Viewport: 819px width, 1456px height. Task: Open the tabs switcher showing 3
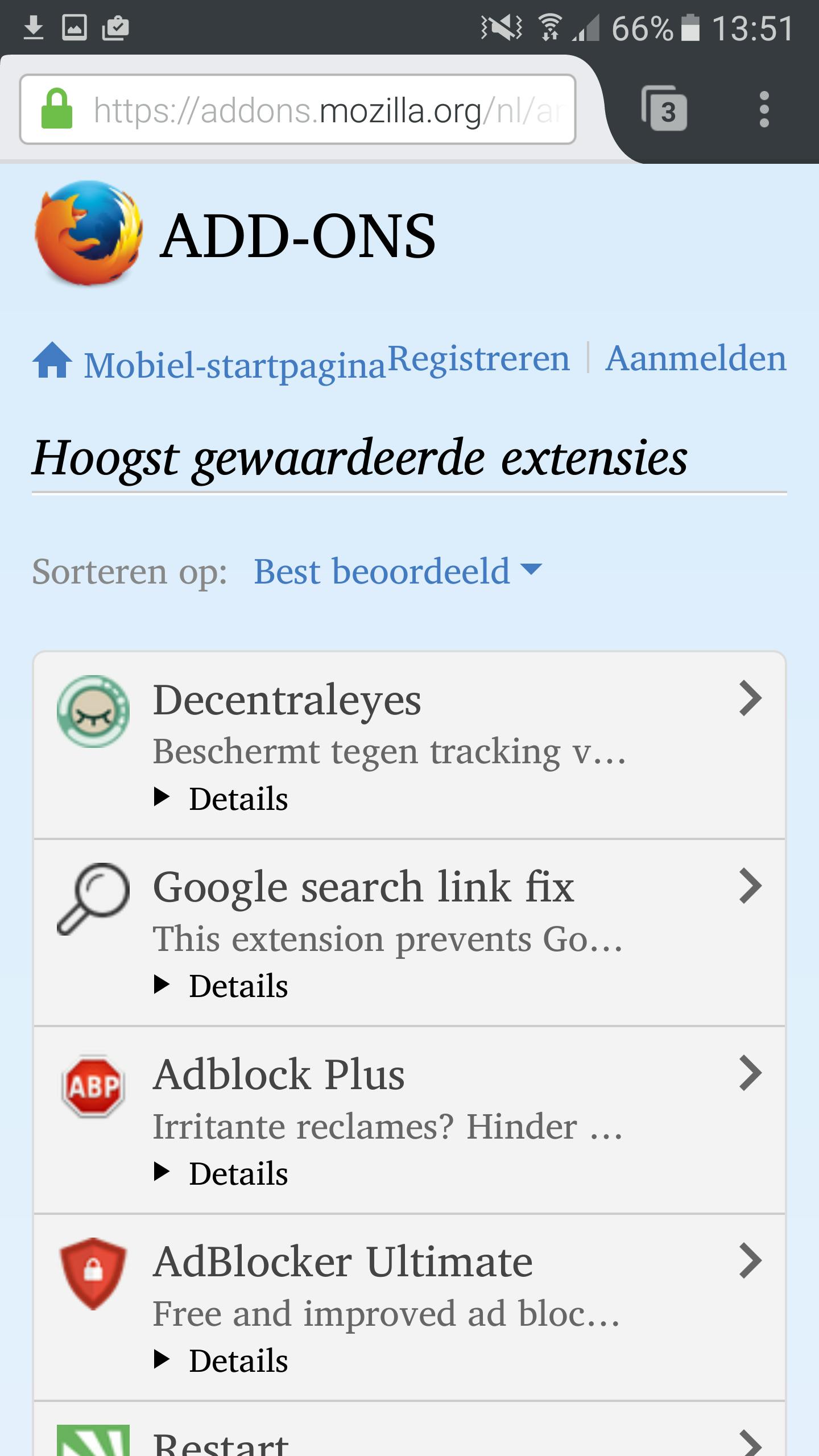click(664, 109)
